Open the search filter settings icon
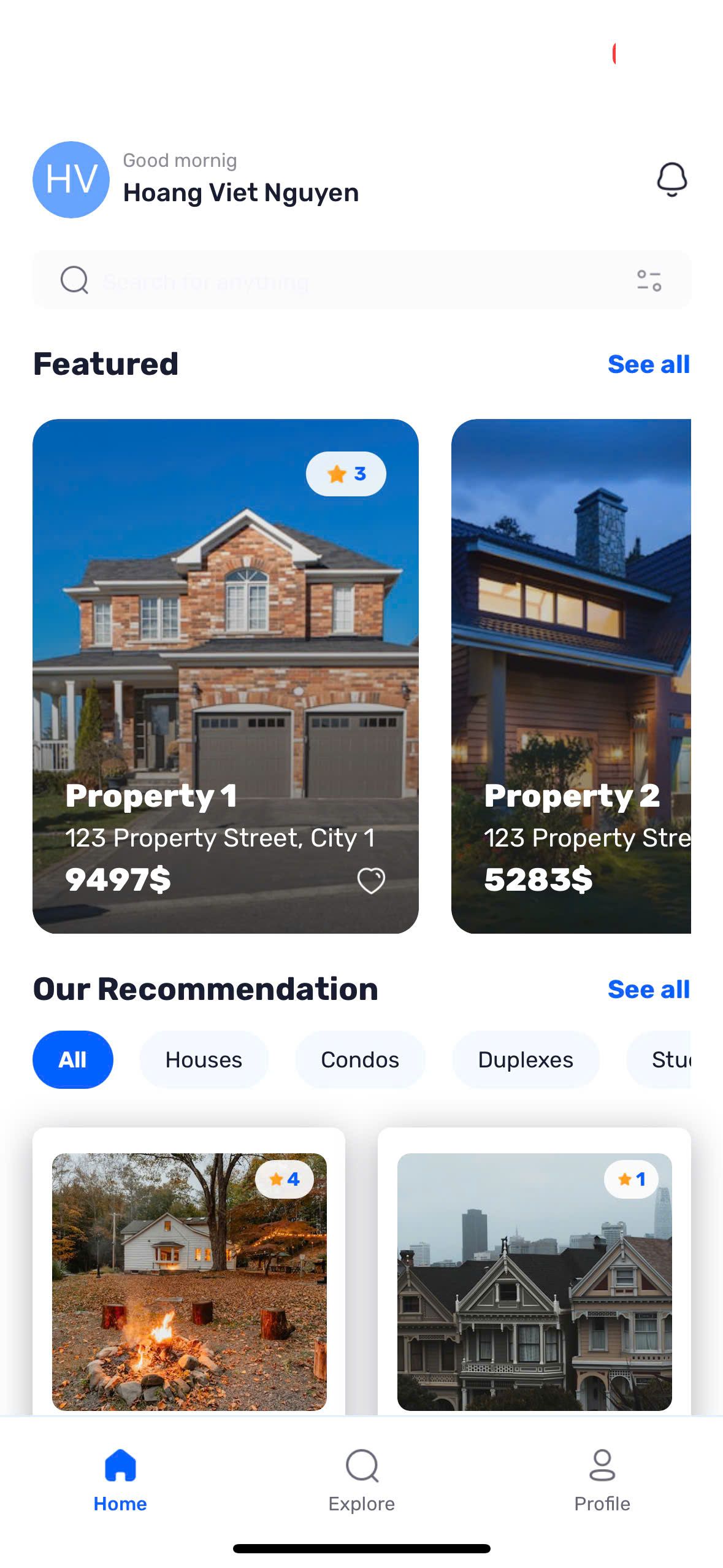 pos(649,280)
